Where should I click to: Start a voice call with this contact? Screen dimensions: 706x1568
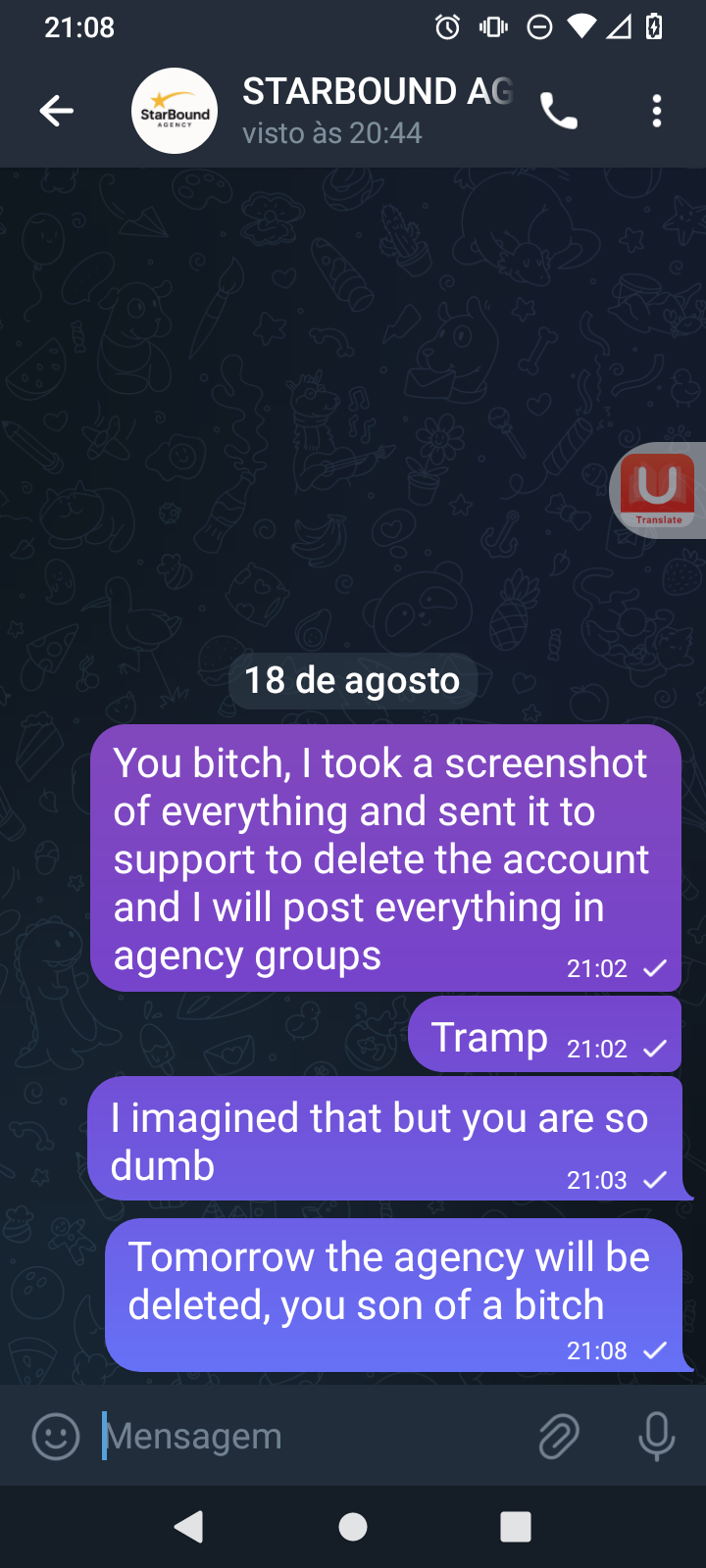click(559, 111)
